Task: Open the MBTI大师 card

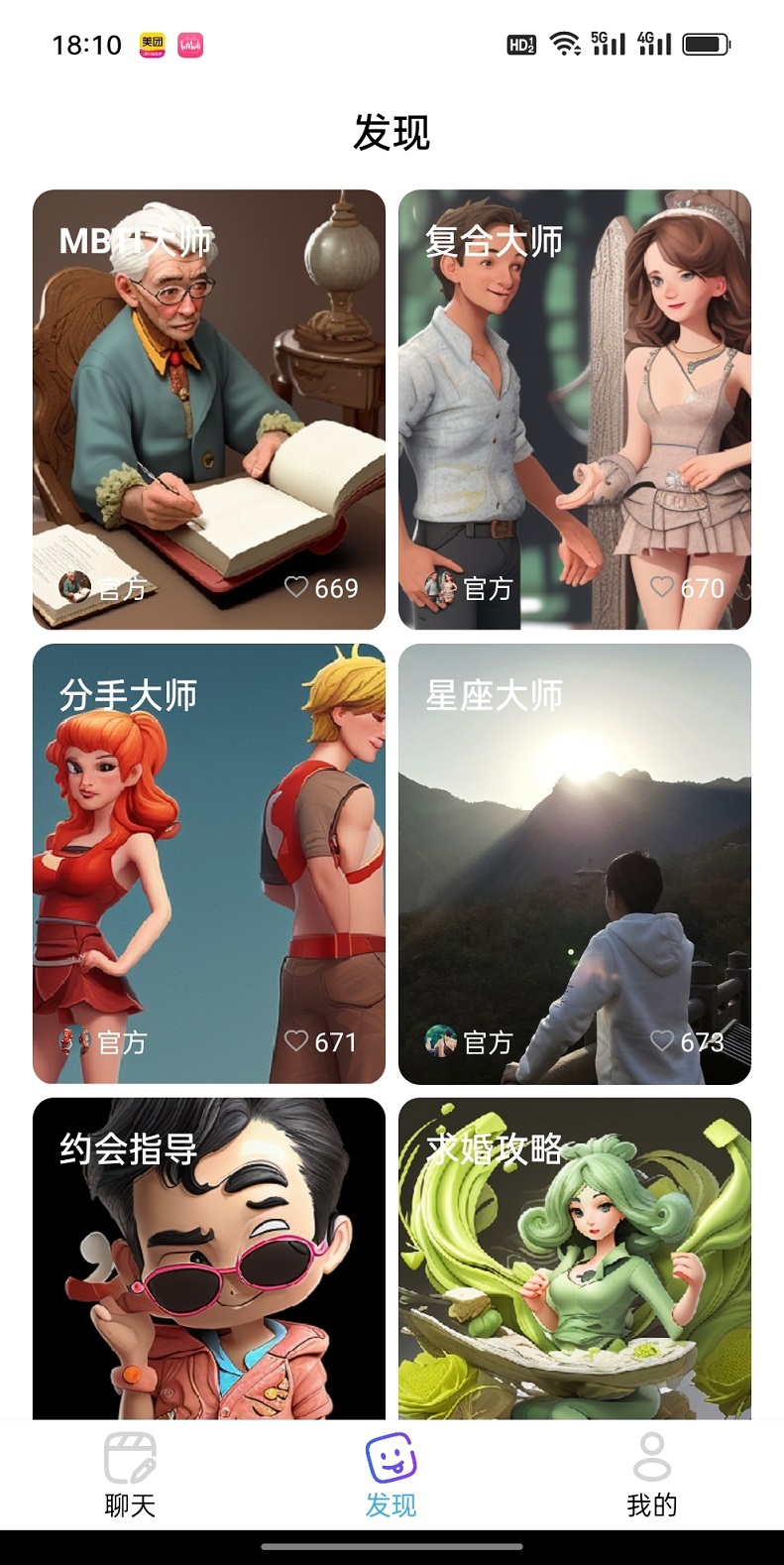Action: pyautogui.click(x=208, y=409)
